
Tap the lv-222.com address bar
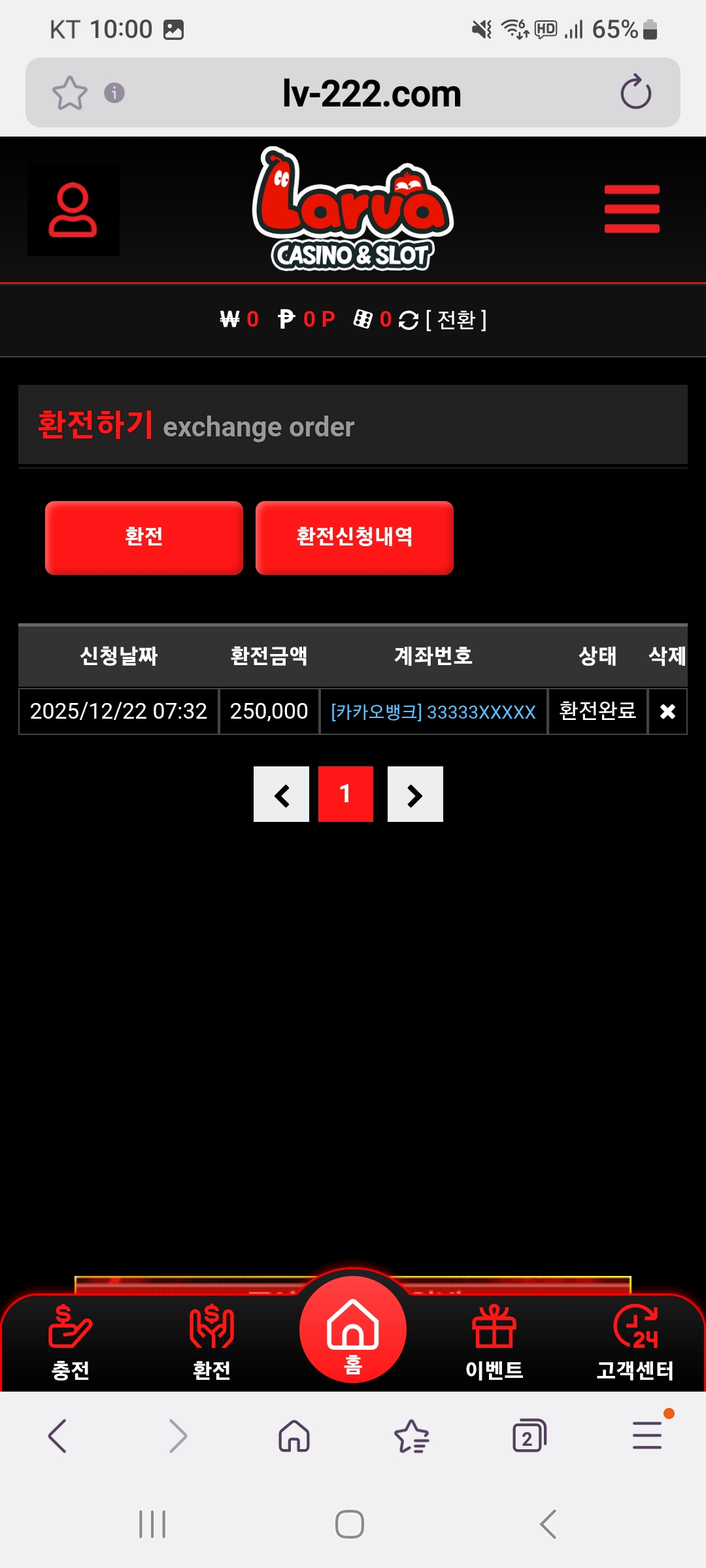[x=371, y=93]
